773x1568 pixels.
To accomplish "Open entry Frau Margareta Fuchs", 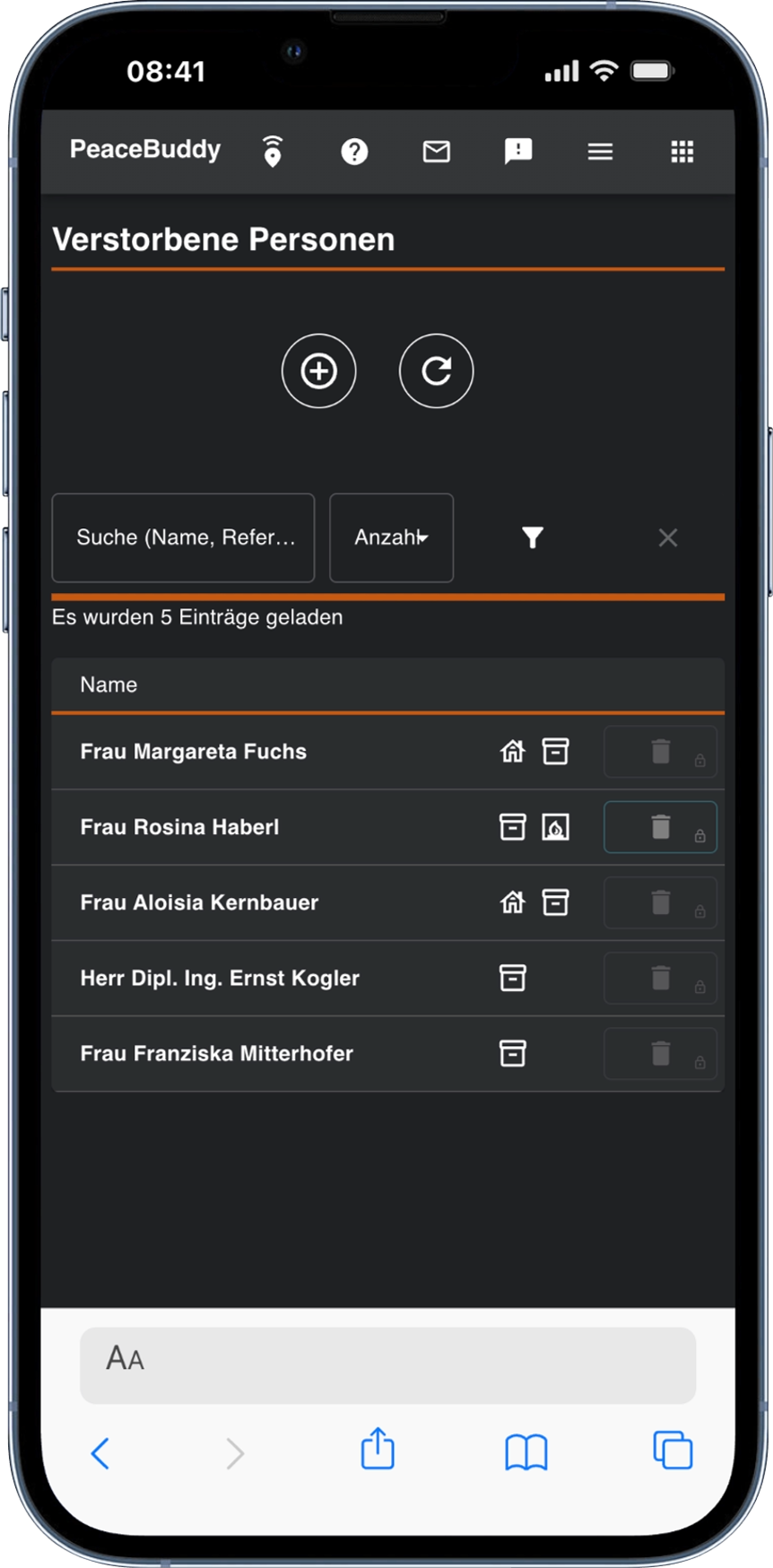I will [194, 752].
